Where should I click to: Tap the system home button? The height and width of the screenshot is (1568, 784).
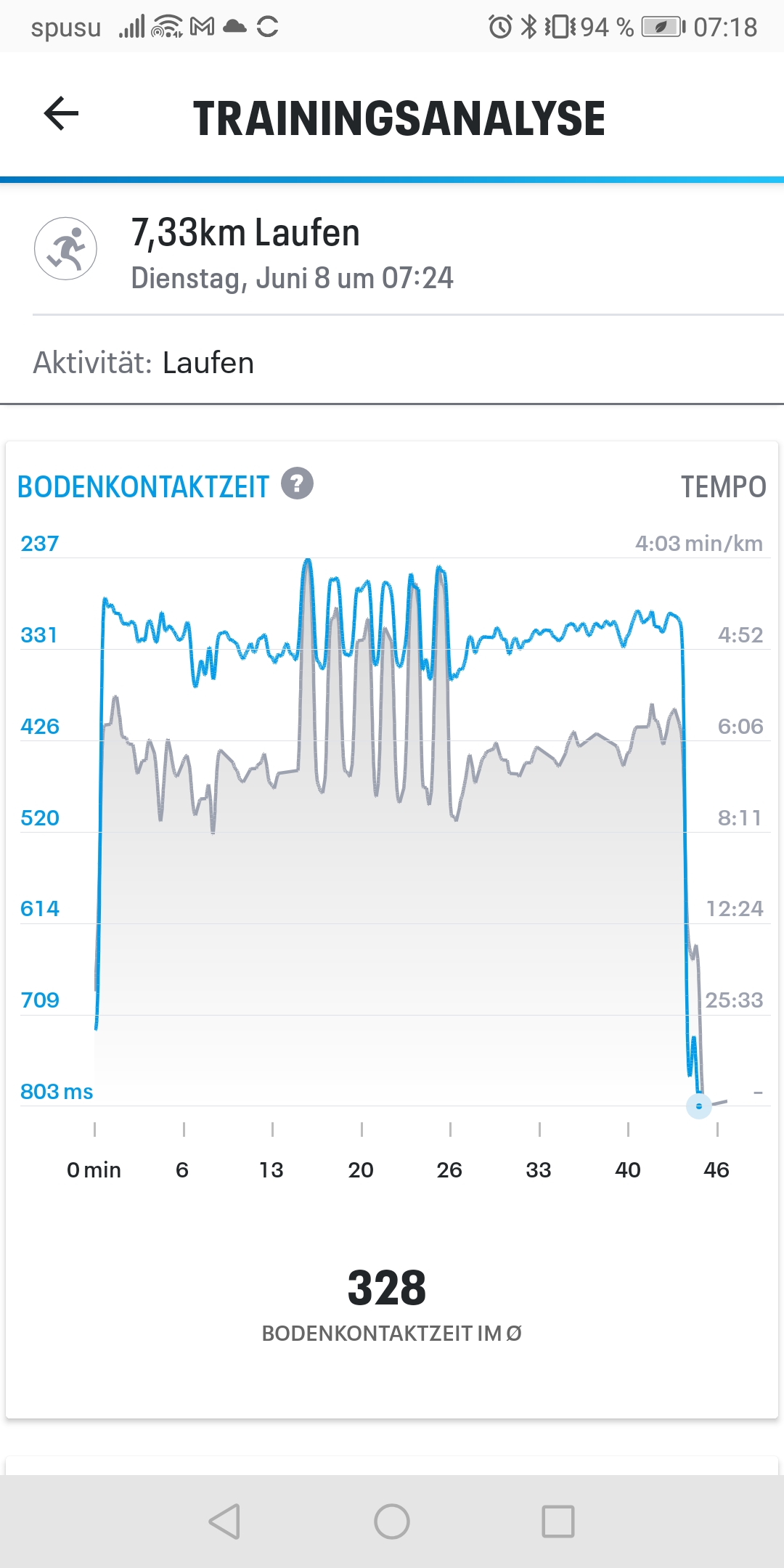click(392, 1522)
